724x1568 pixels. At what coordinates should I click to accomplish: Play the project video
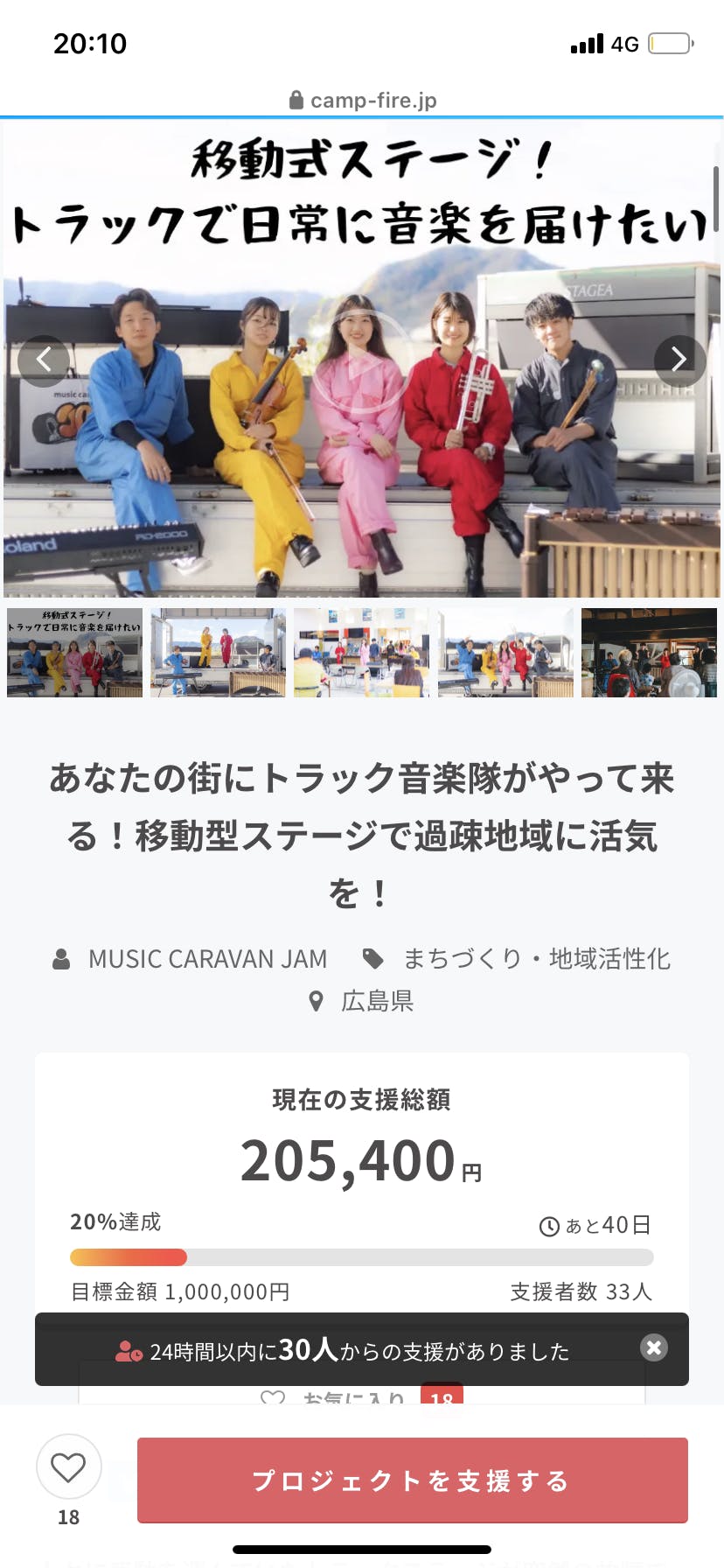362,360
